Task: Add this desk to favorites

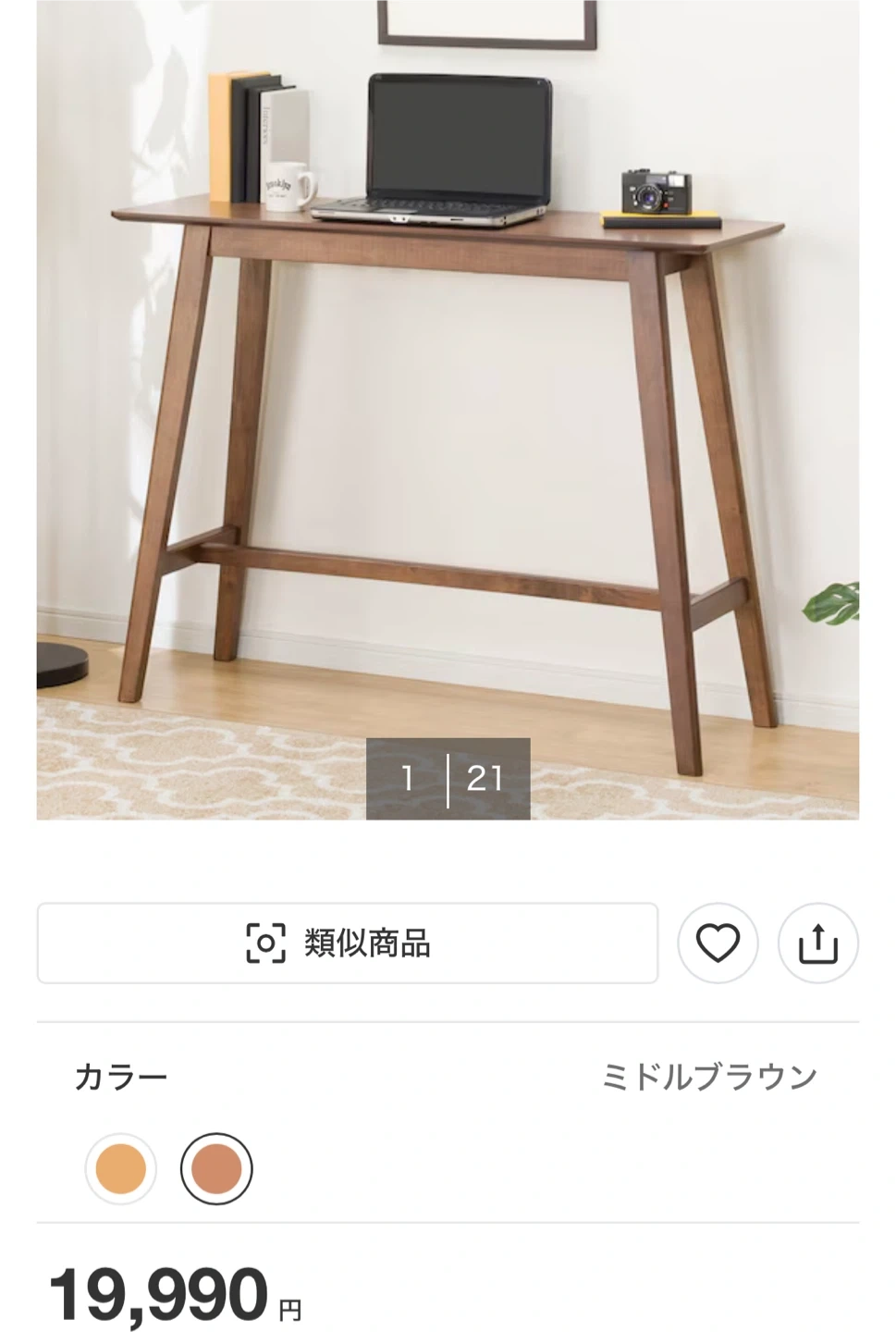Action: (x=718, y=943)
